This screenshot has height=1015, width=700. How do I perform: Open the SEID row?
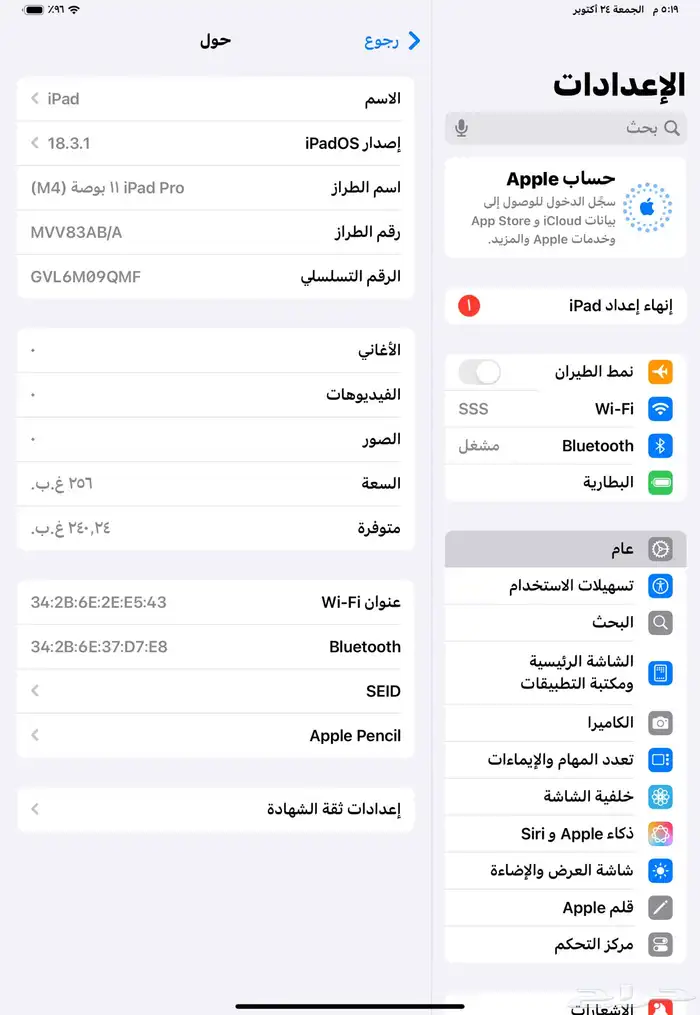click(215, 691)
